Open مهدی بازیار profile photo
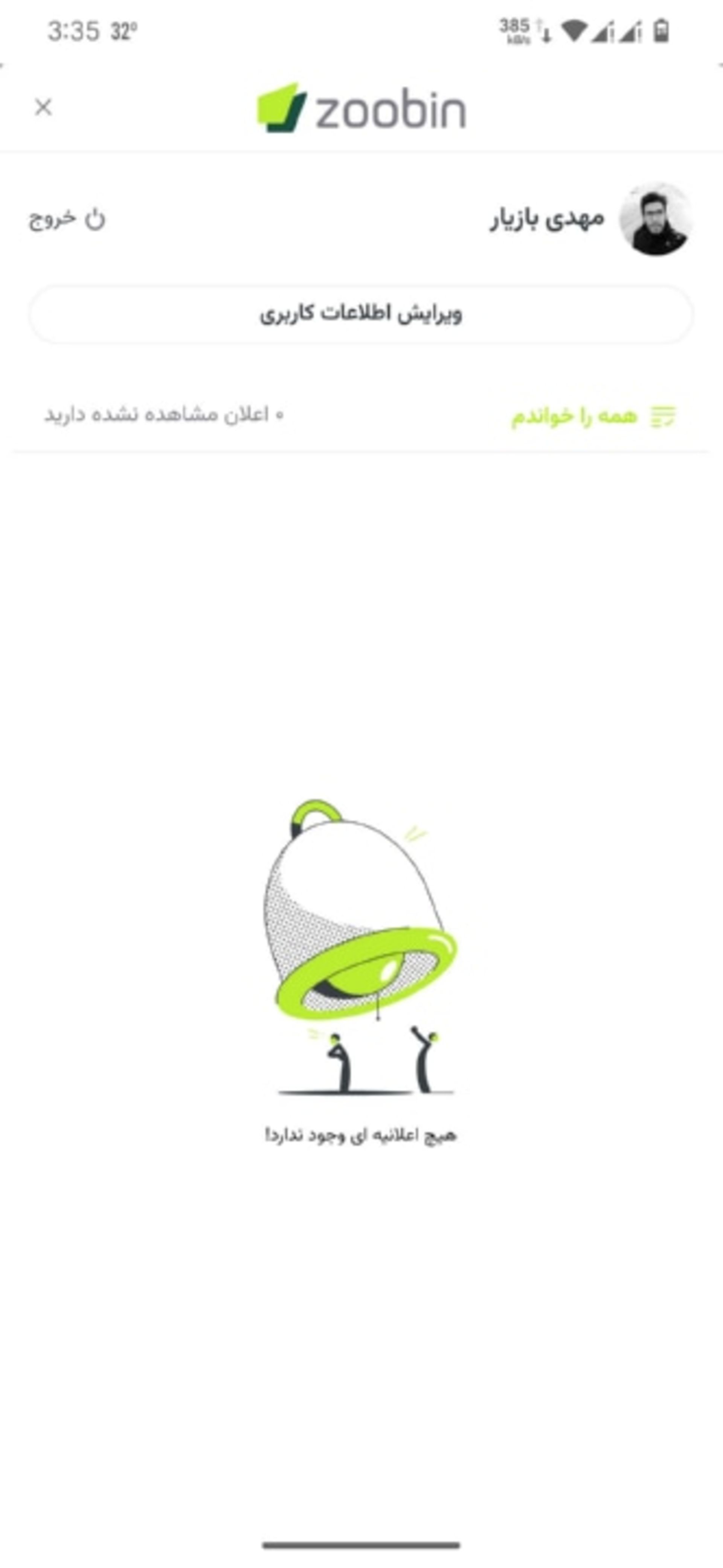The width and height of the screenshot is (723, 1568). (656, 219)
